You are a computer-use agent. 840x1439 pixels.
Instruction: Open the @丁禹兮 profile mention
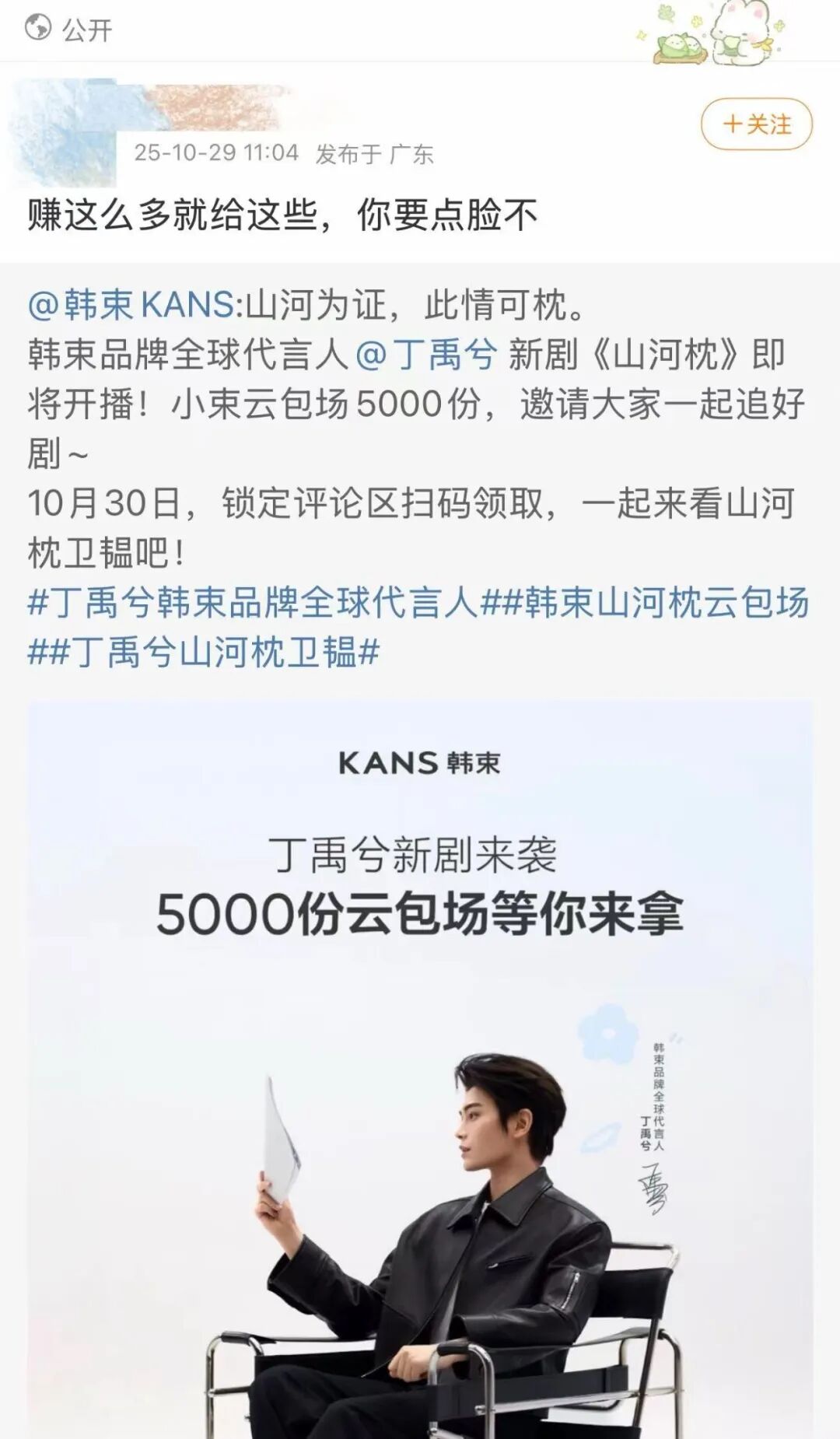coord(426,355)
